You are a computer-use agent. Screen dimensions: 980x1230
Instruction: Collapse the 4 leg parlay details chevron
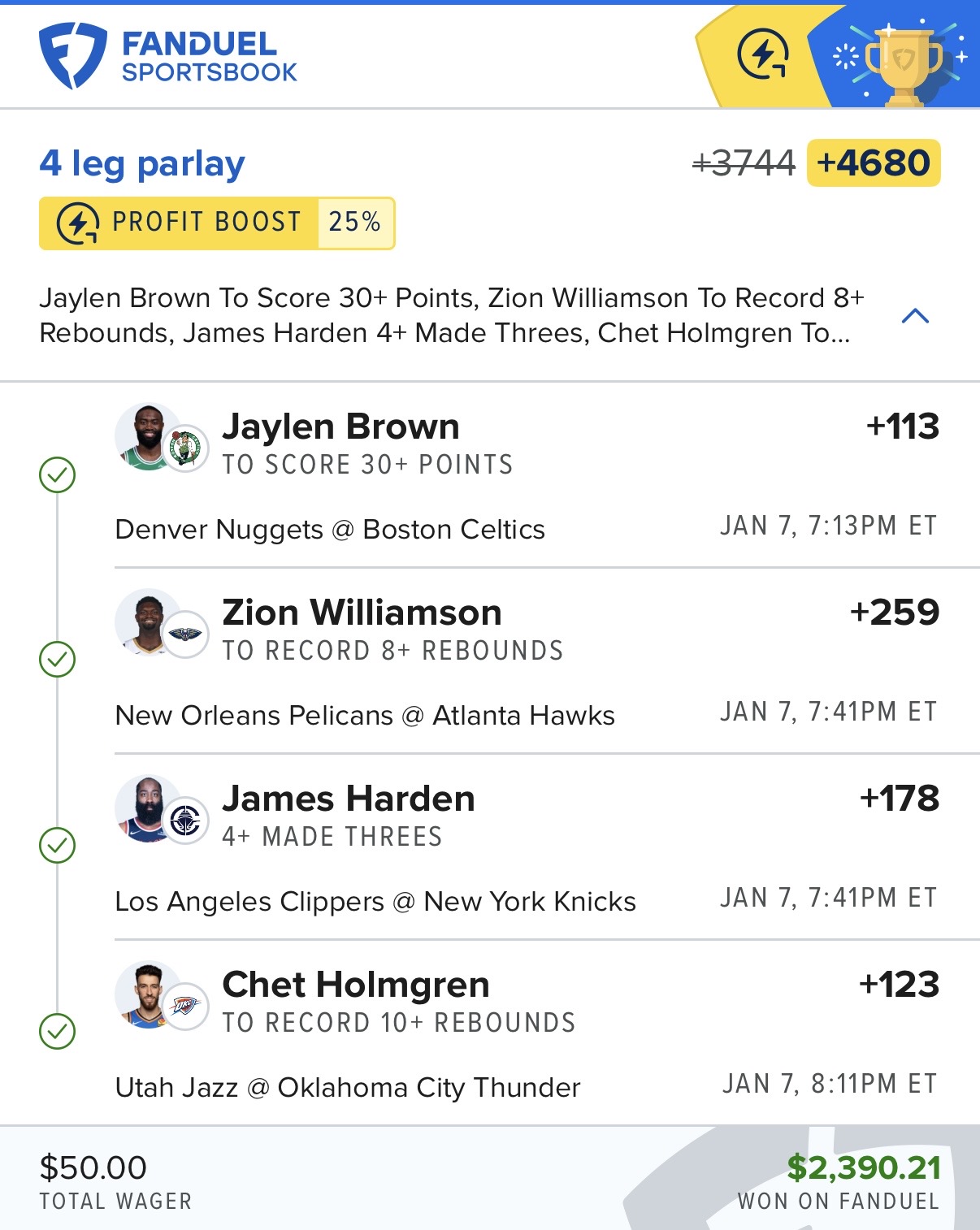pos(915,316)
